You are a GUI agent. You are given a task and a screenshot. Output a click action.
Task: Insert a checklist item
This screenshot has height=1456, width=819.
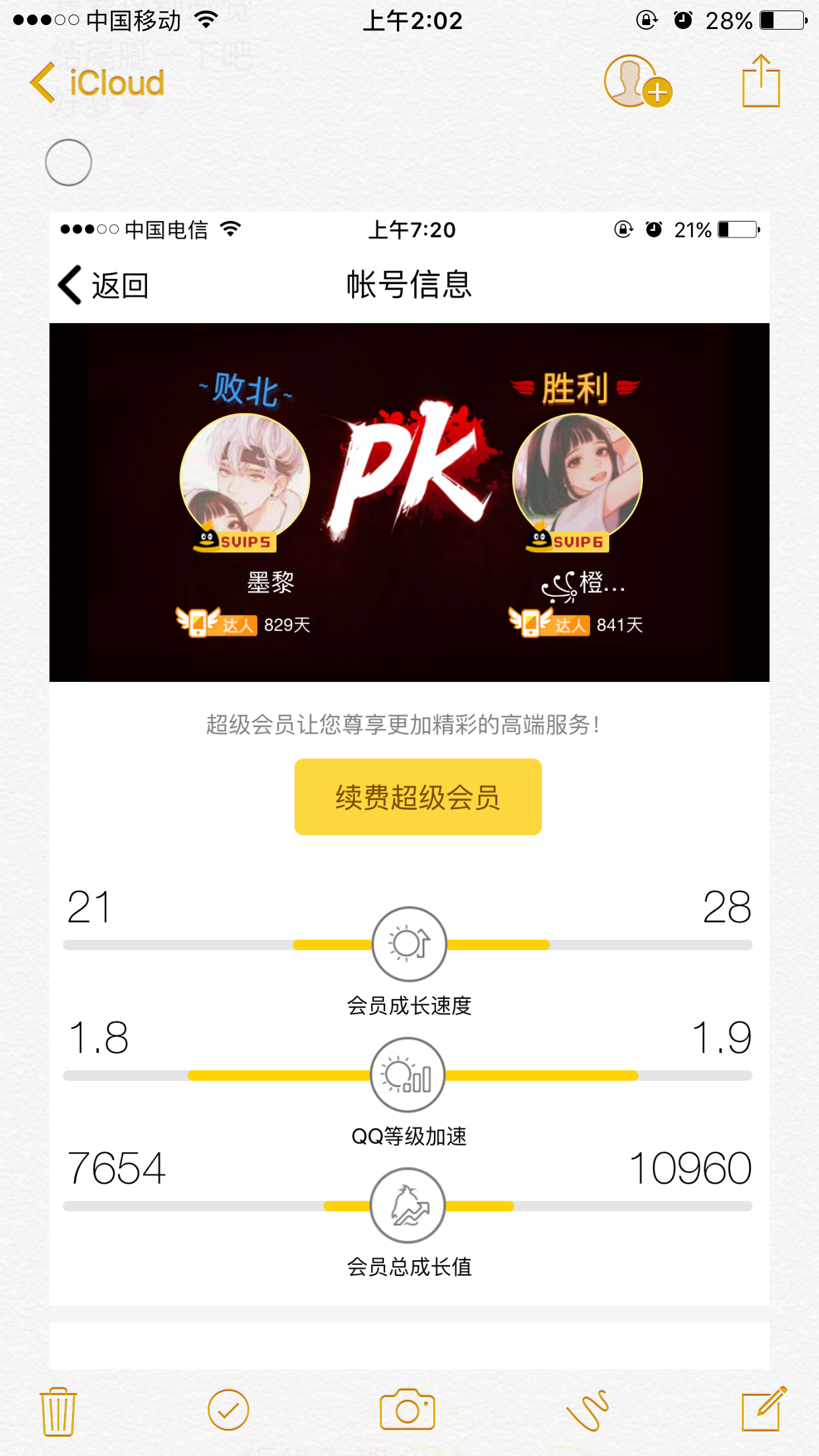(228, 1410)
